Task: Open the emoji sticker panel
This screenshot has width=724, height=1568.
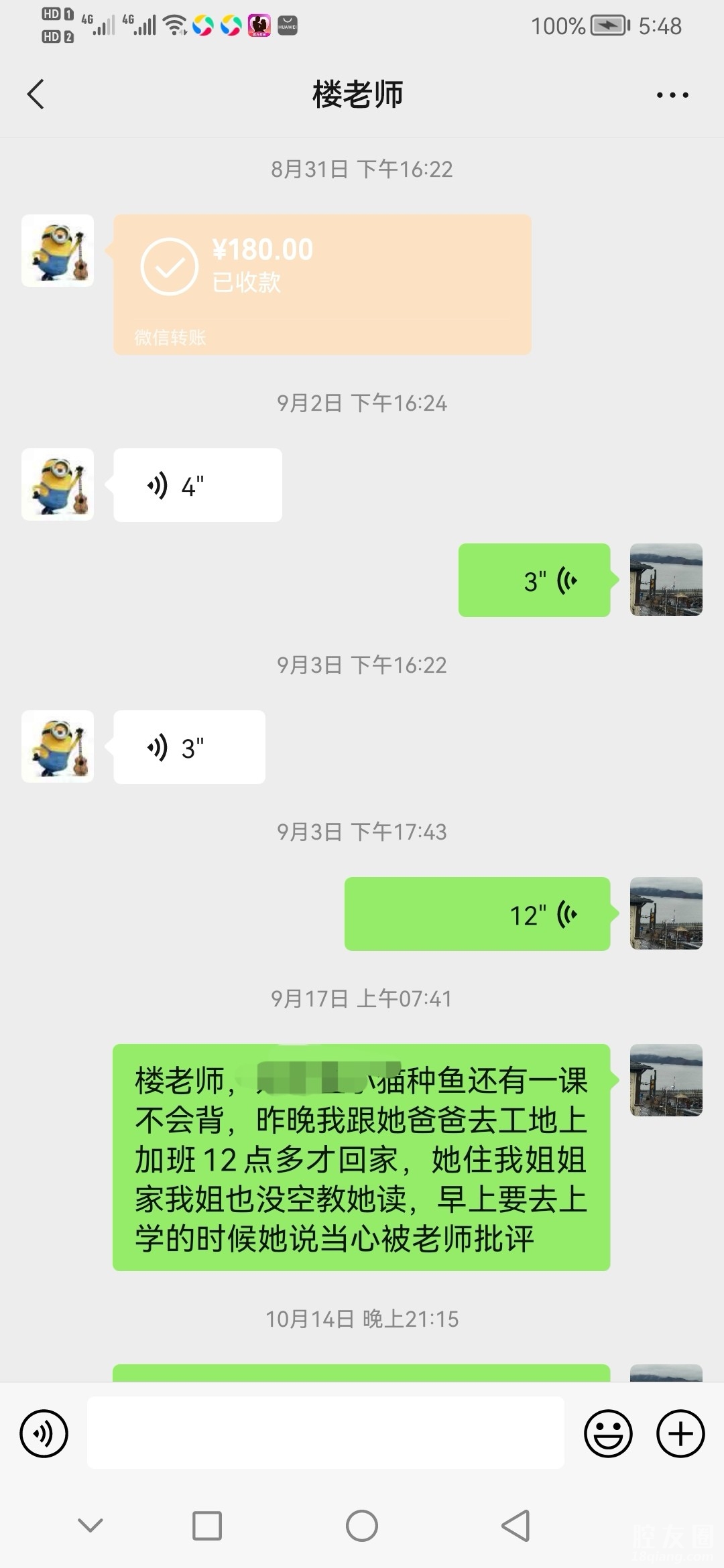Action: coord(608,1433)
